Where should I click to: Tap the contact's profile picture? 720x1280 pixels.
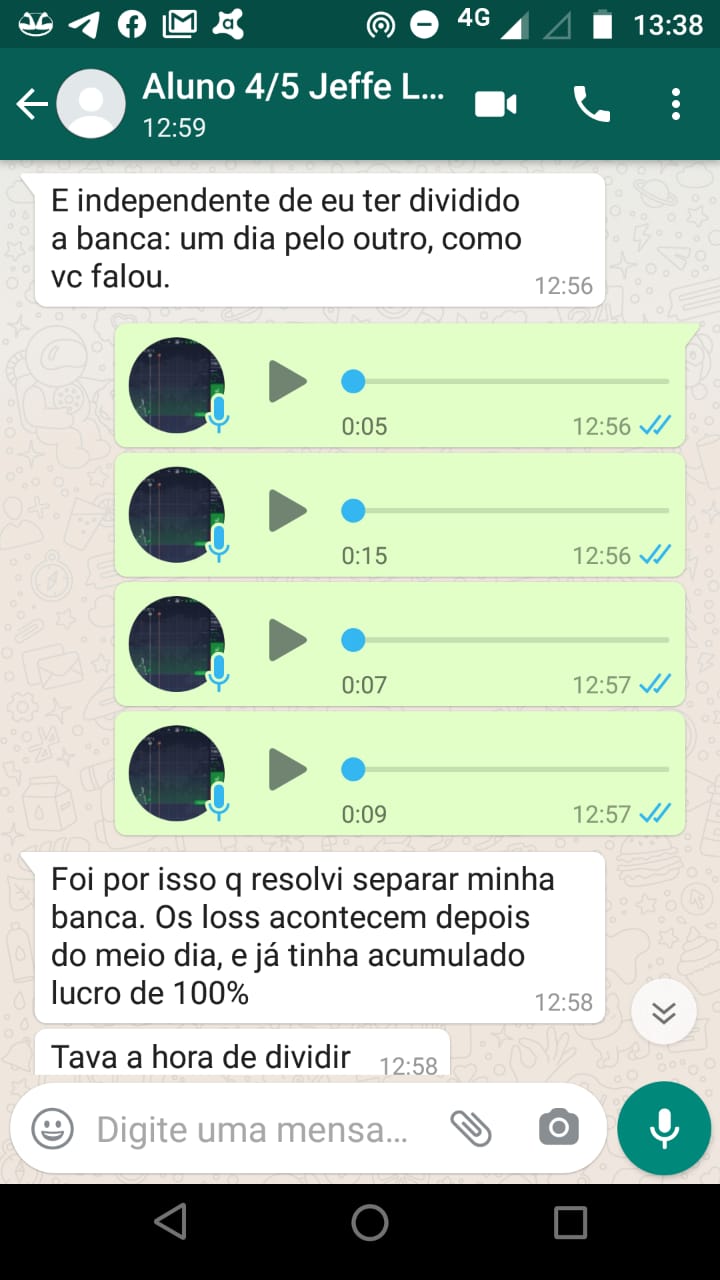point(92,103)
